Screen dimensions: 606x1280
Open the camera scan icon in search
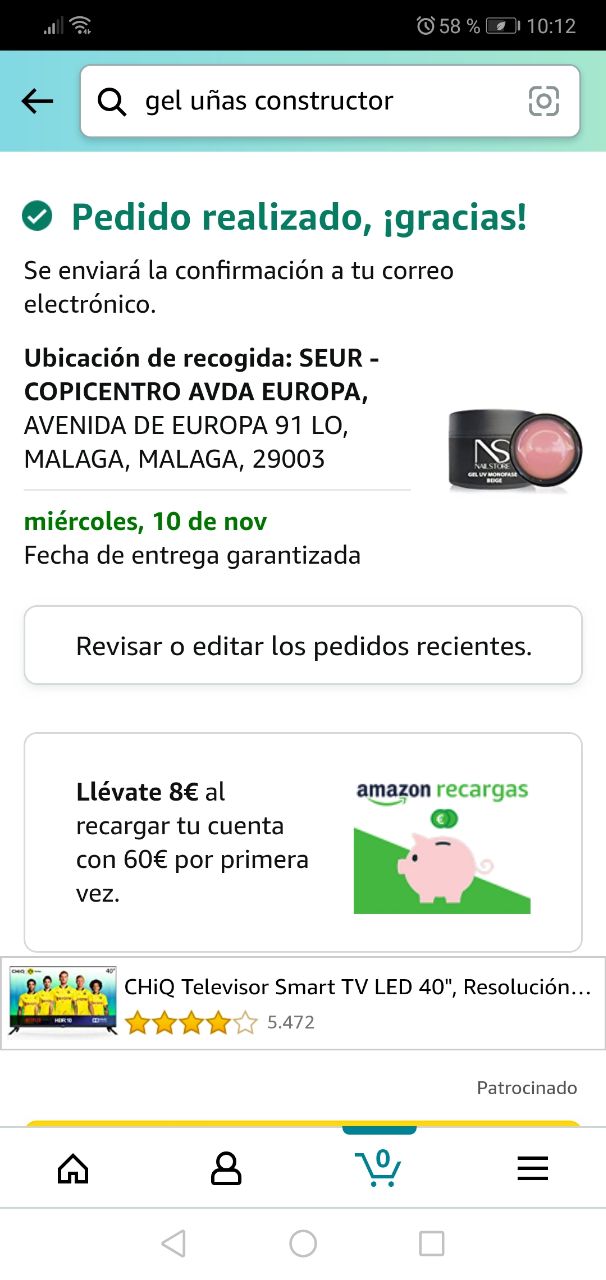(x=543, y=101)
